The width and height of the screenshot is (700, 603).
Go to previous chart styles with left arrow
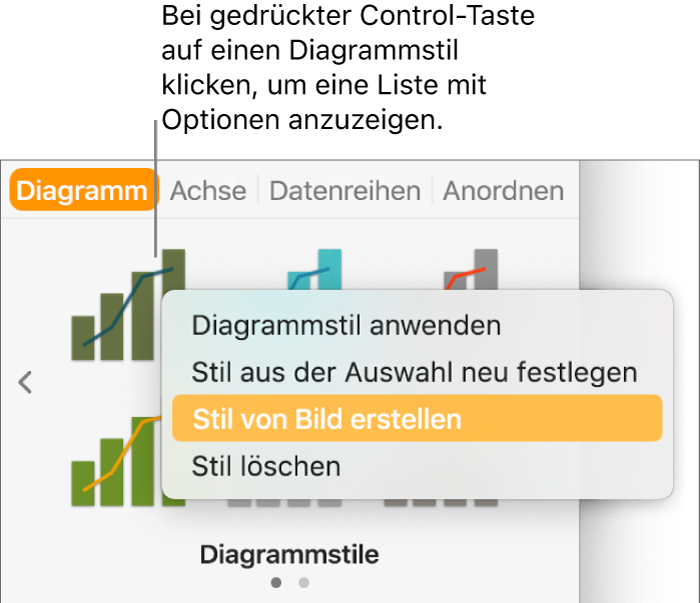click(x=26, y=382)
